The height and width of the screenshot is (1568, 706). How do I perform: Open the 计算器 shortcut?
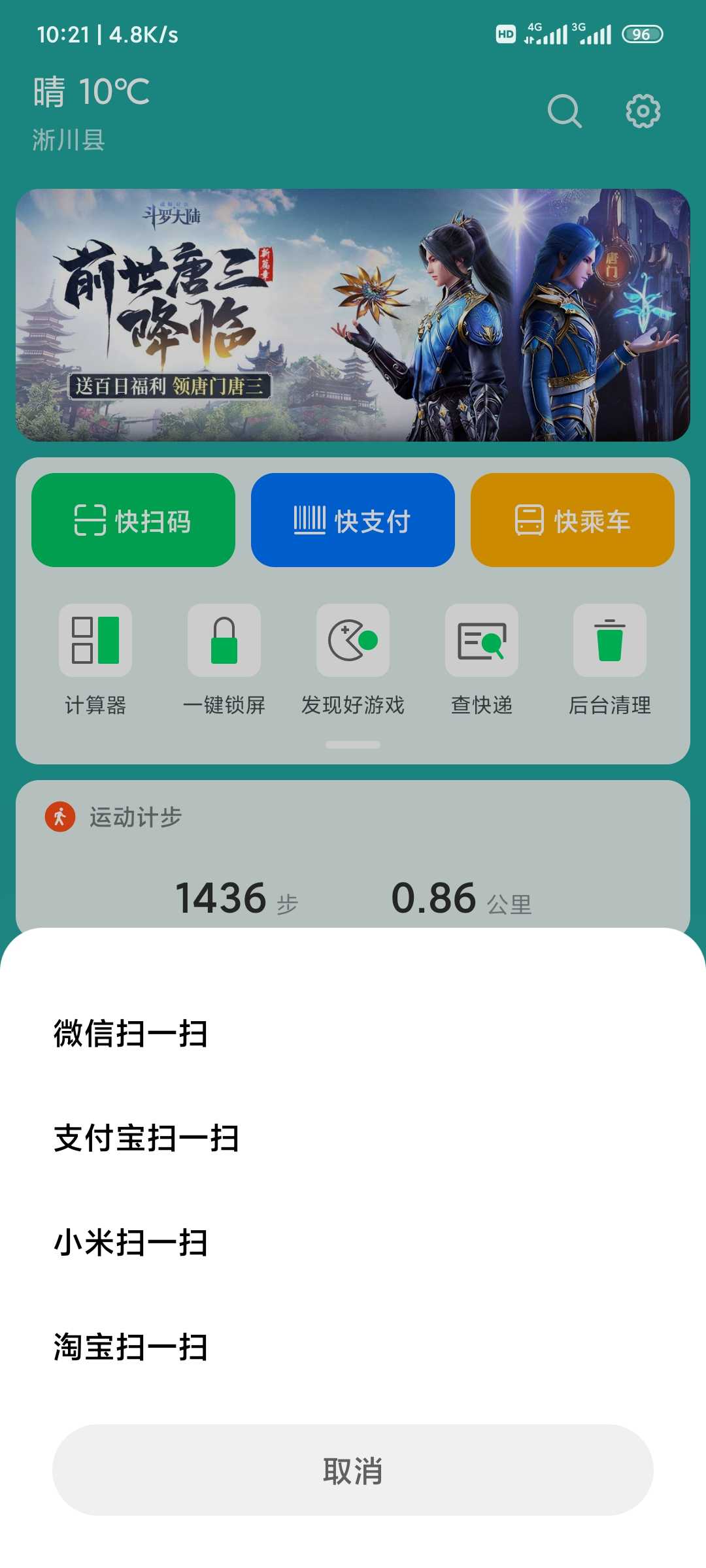click(x=95, y=660)
